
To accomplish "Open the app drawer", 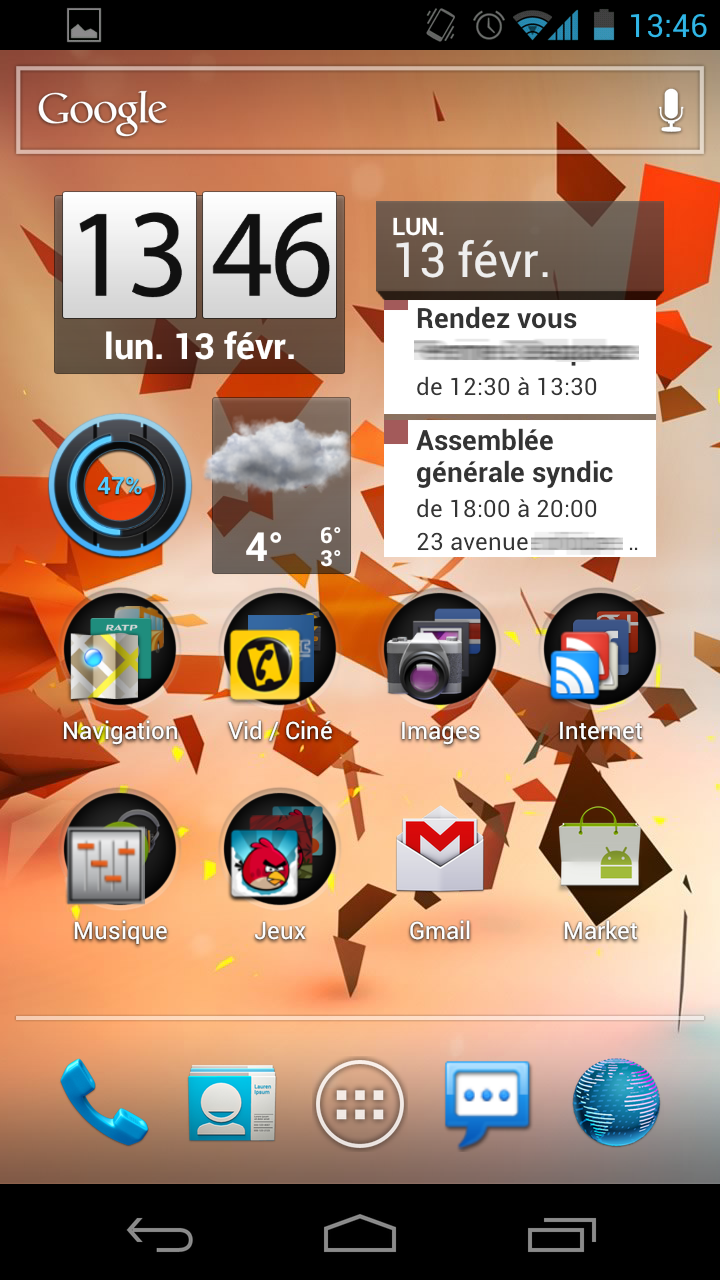I will (x=360, y=1104).
